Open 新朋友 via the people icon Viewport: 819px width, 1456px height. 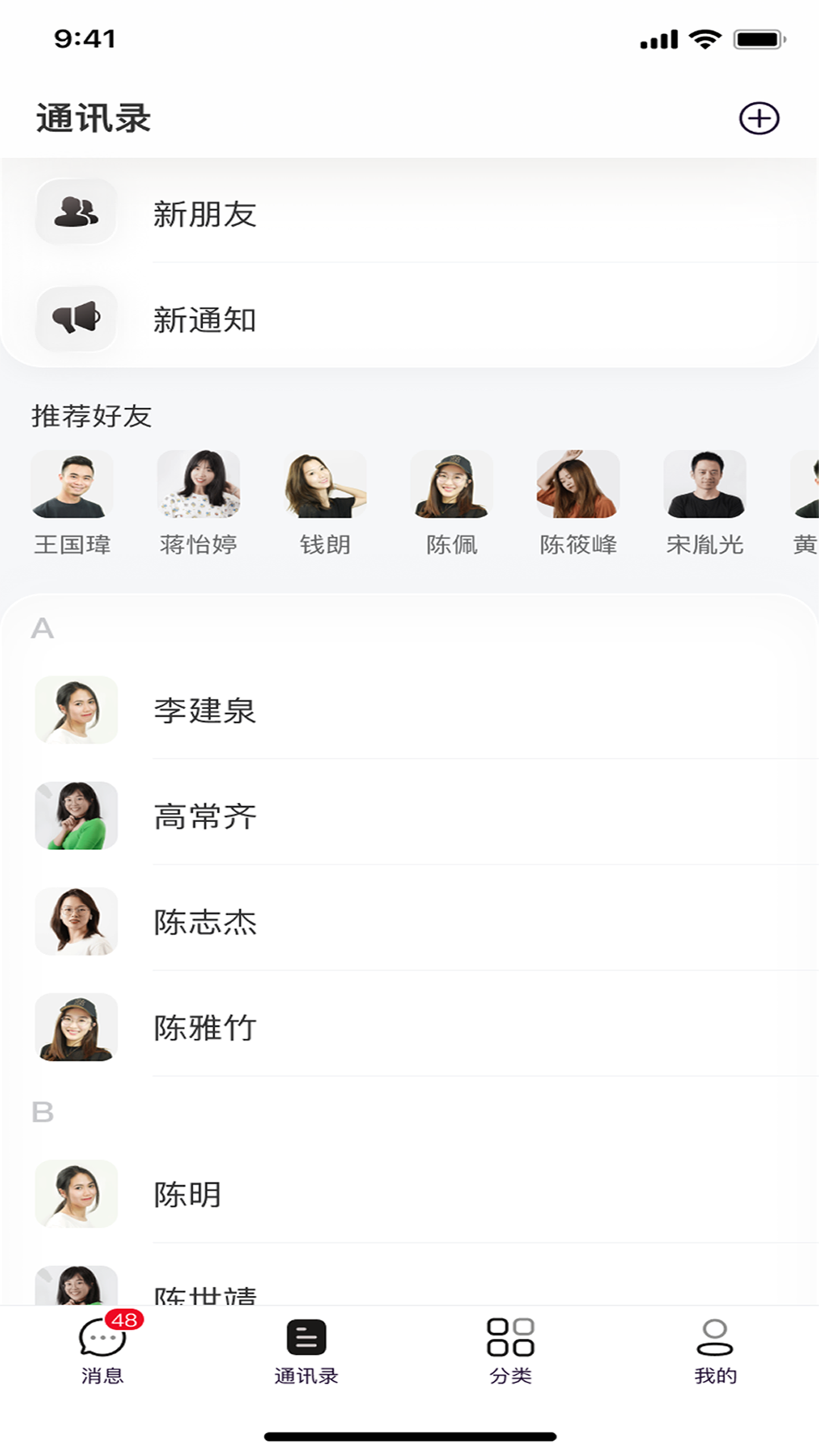click(76, 212)
